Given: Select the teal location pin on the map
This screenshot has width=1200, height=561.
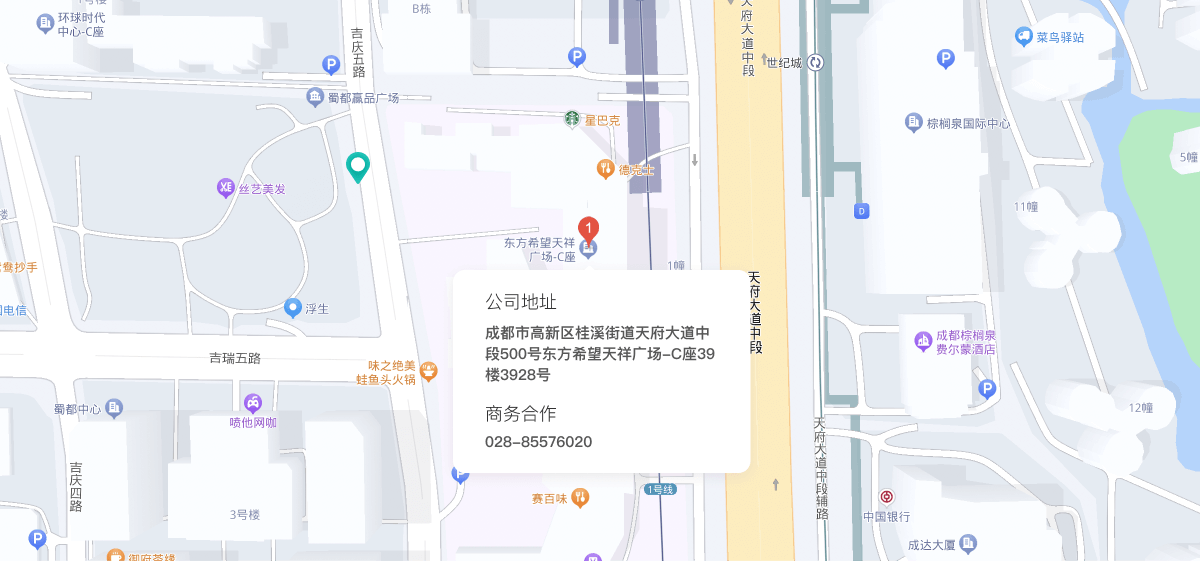Looking at the screenshot, I should pyautogui.click(x=357, y=165).
